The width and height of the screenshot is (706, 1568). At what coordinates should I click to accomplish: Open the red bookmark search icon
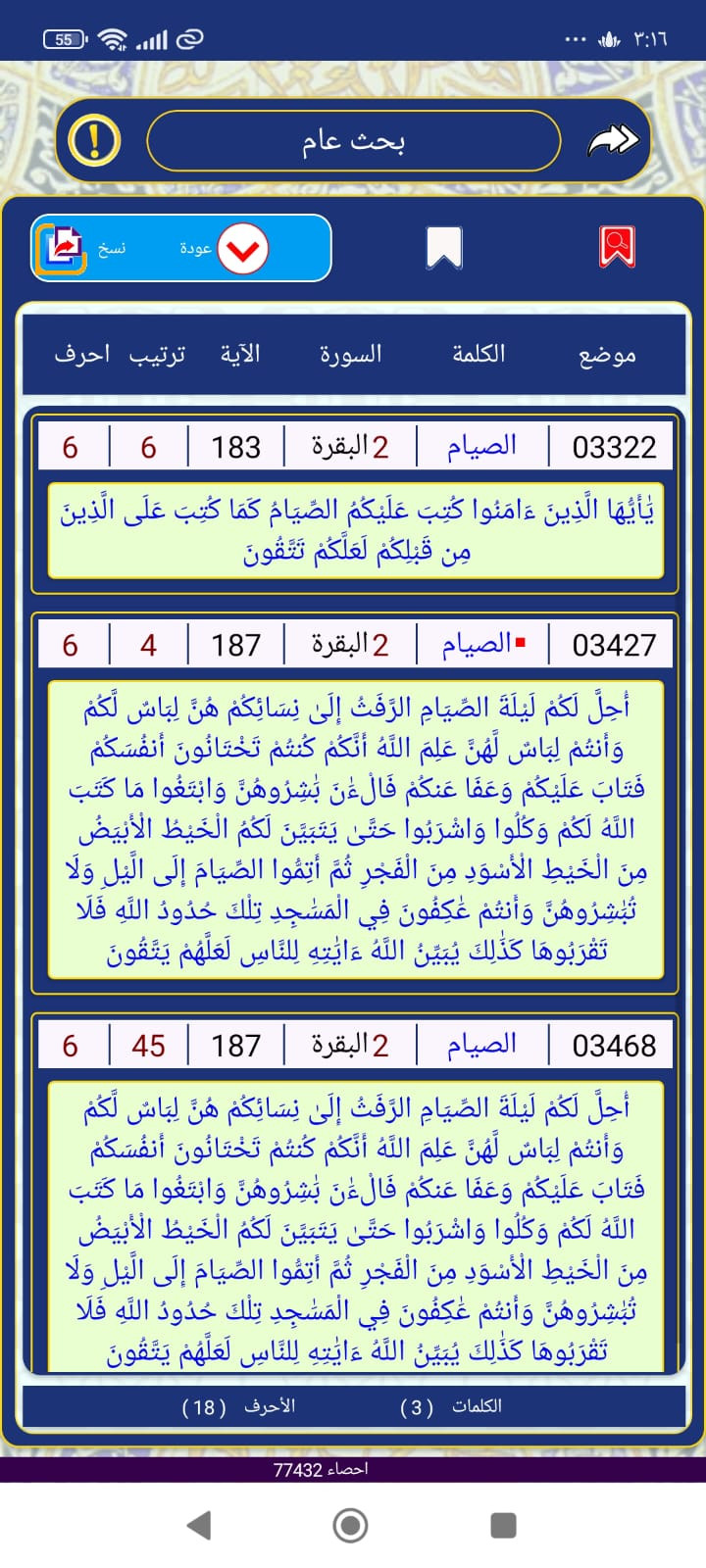[x=617, y=248]
